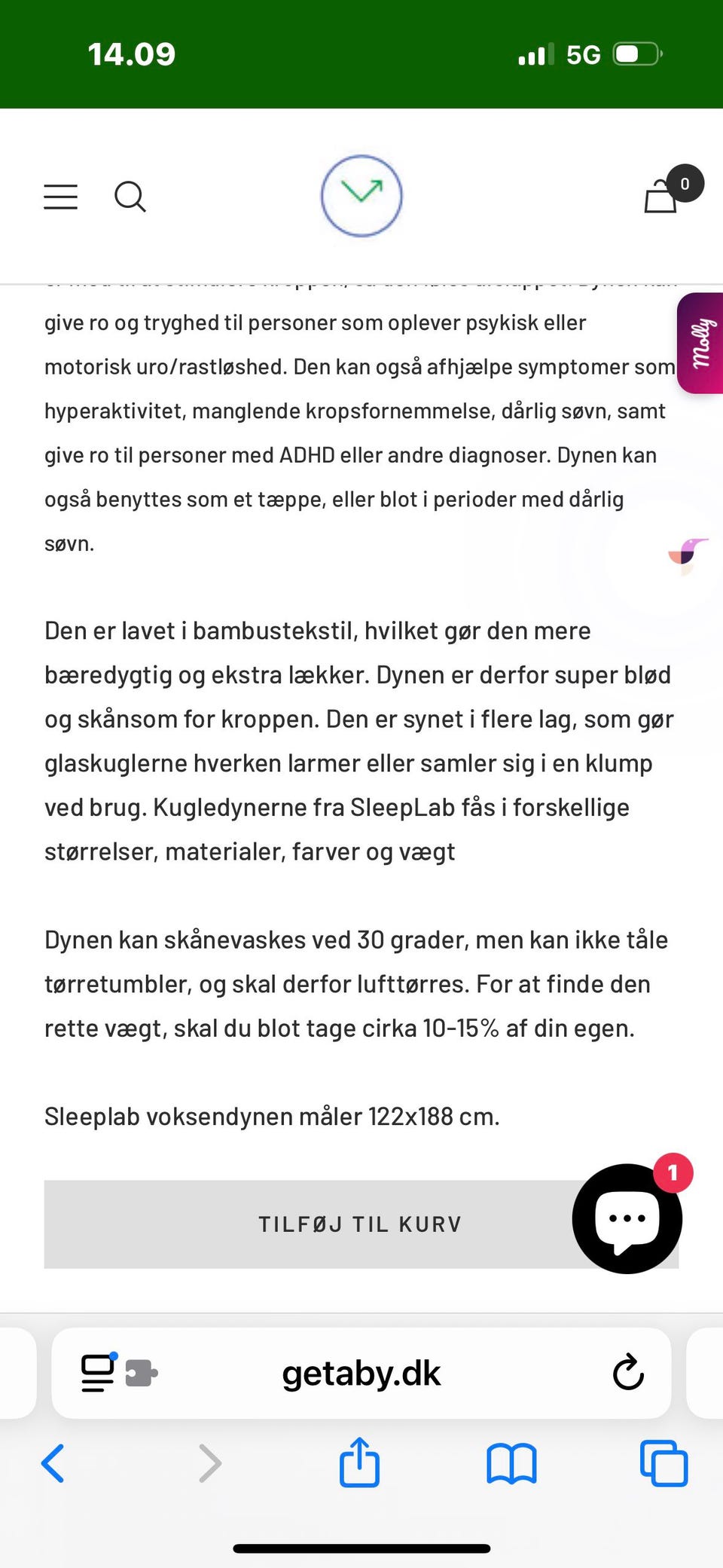Open the Molly side tab
The height and width of the screenshot is (1568, 723).
(700, 343)
